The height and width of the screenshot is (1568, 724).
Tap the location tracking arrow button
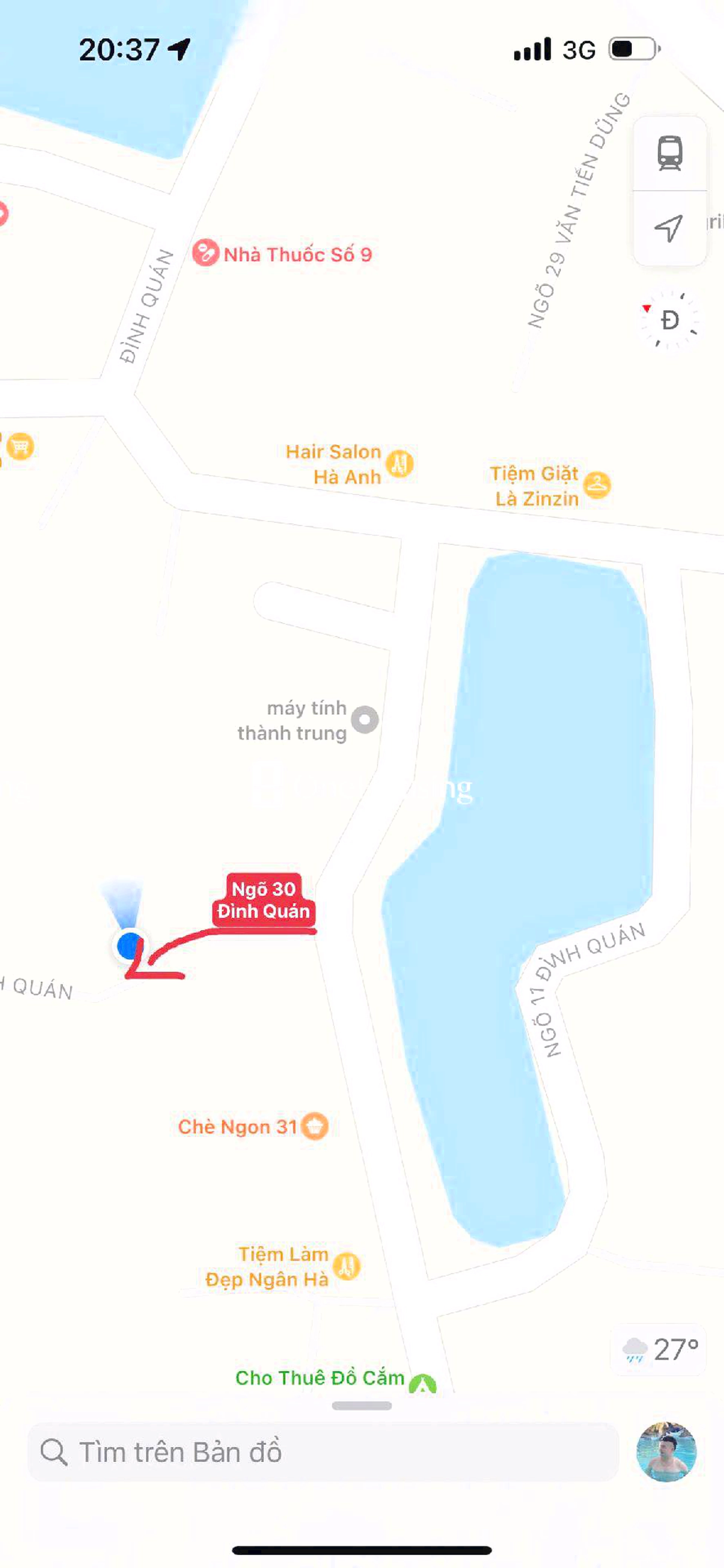pos(669,228)
